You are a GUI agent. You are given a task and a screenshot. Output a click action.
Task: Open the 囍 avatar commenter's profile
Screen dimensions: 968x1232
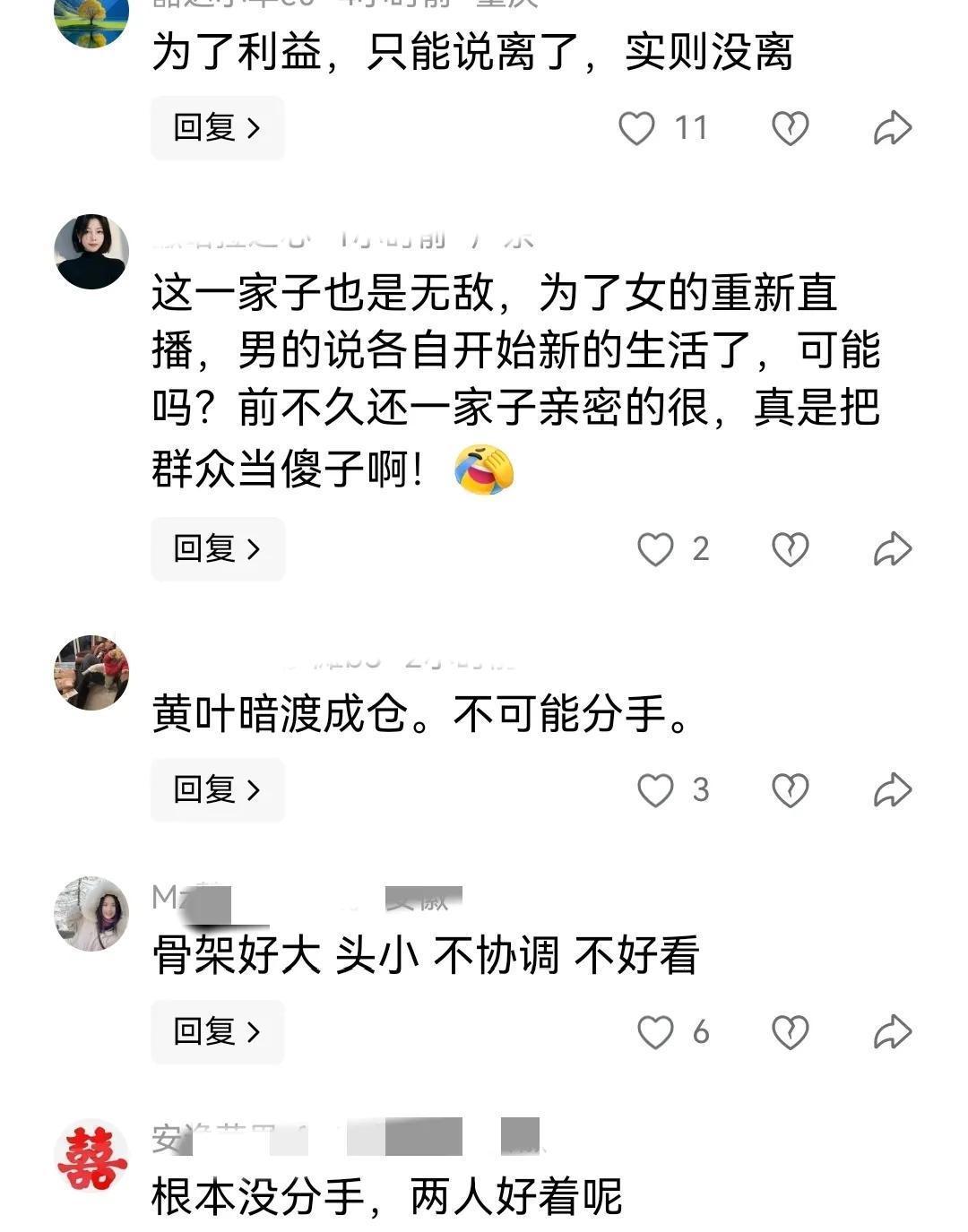pyautogui.click(x=91, y=1156)
